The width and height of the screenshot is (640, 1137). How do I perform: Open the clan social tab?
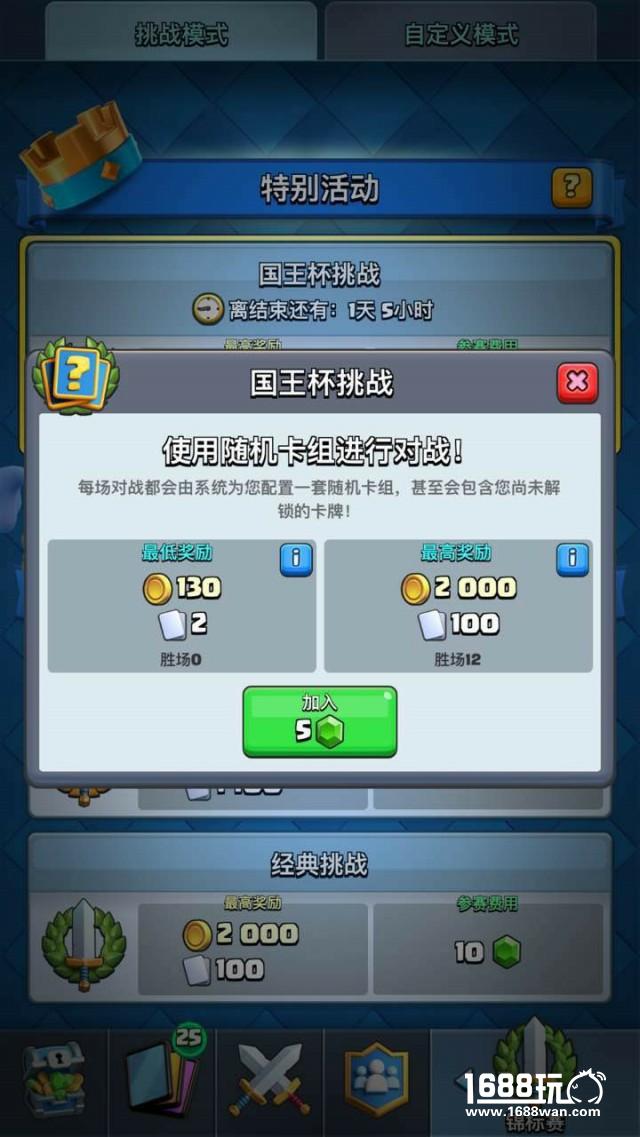[376, 1084]
